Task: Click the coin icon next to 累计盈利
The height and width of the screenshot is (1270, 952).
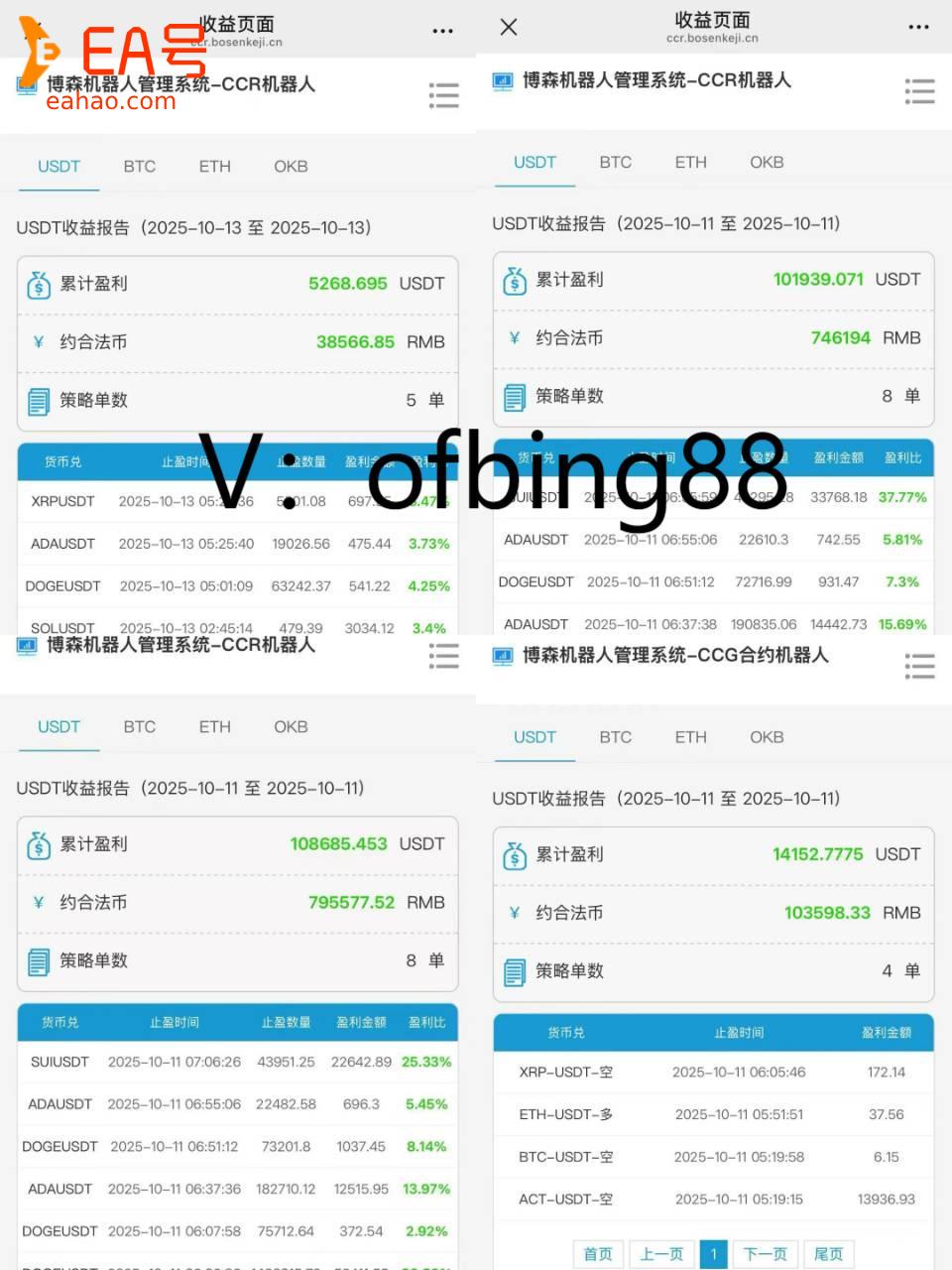Action: click(39, 284)
